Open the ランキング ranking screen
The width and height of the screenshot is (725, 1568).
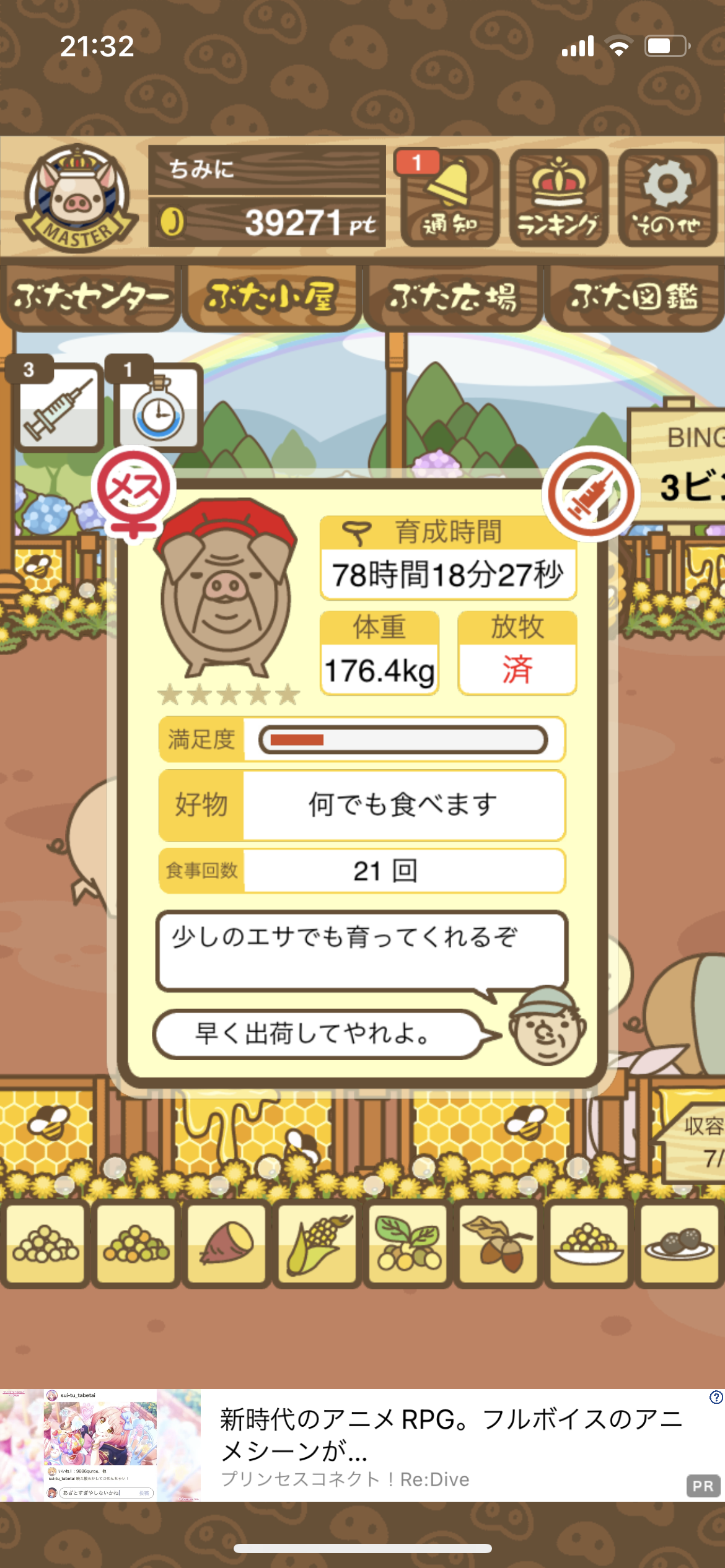(558, 198)
